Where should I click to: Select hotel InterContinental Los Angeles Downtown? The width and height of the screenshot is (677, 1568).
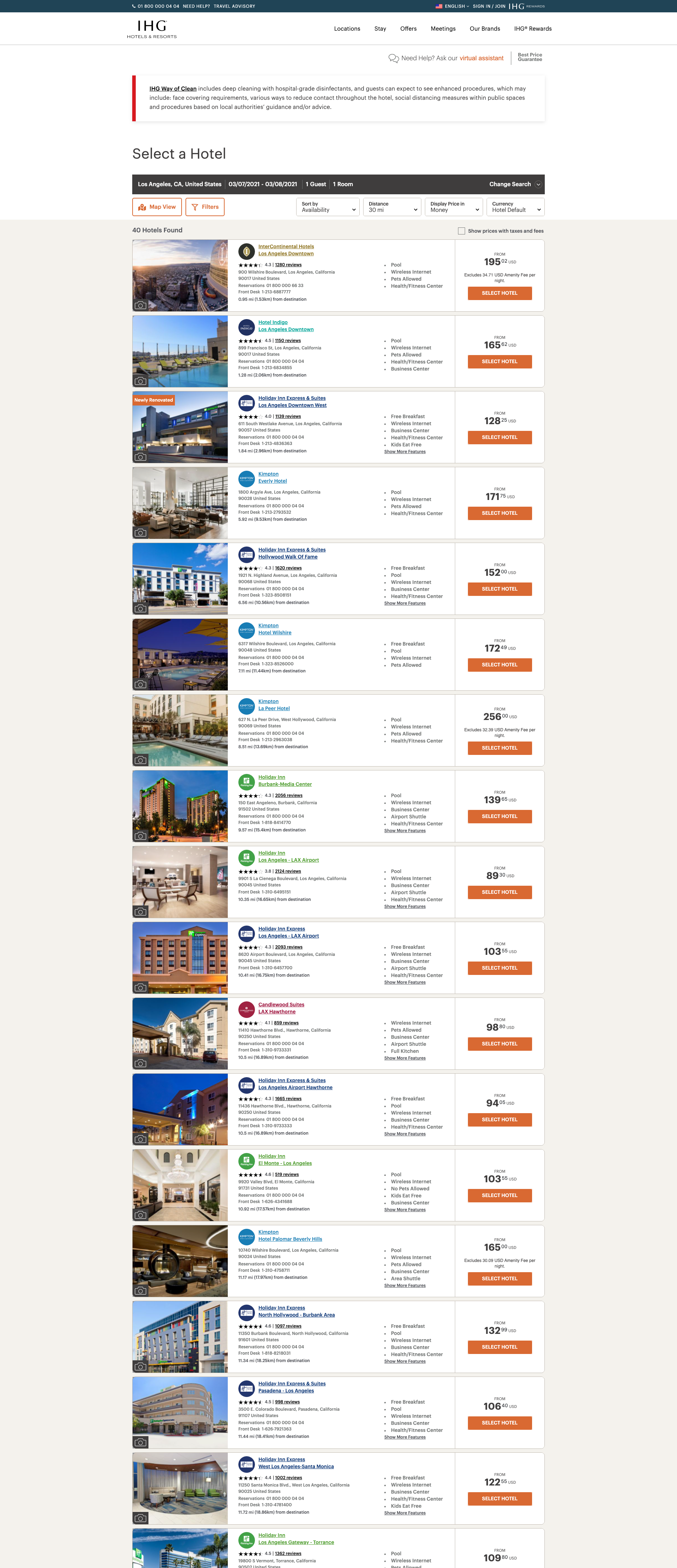click(500, 293)
